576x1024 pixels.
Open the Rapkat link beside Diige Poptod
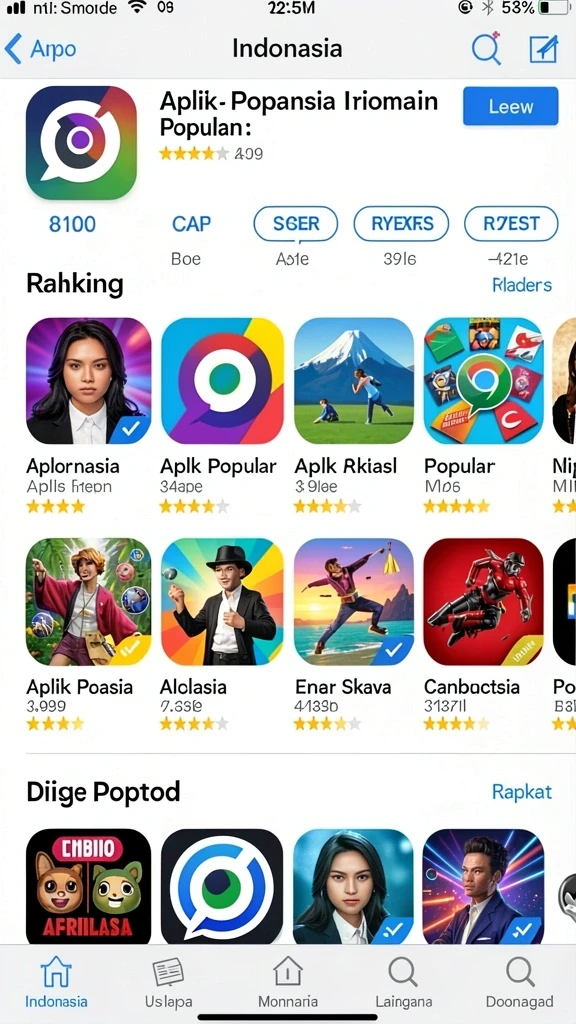click(522, 792)
